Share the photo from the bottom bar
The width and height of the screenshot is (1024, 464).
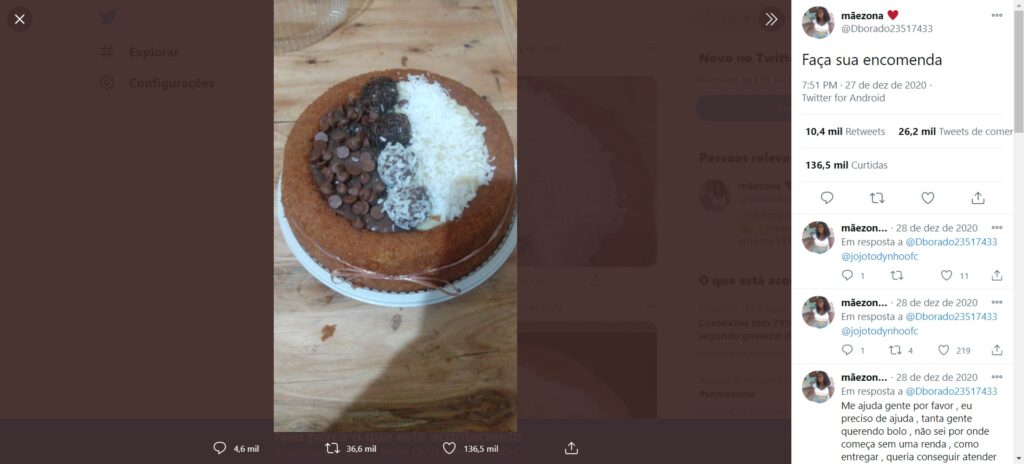(x=571, y=448)
